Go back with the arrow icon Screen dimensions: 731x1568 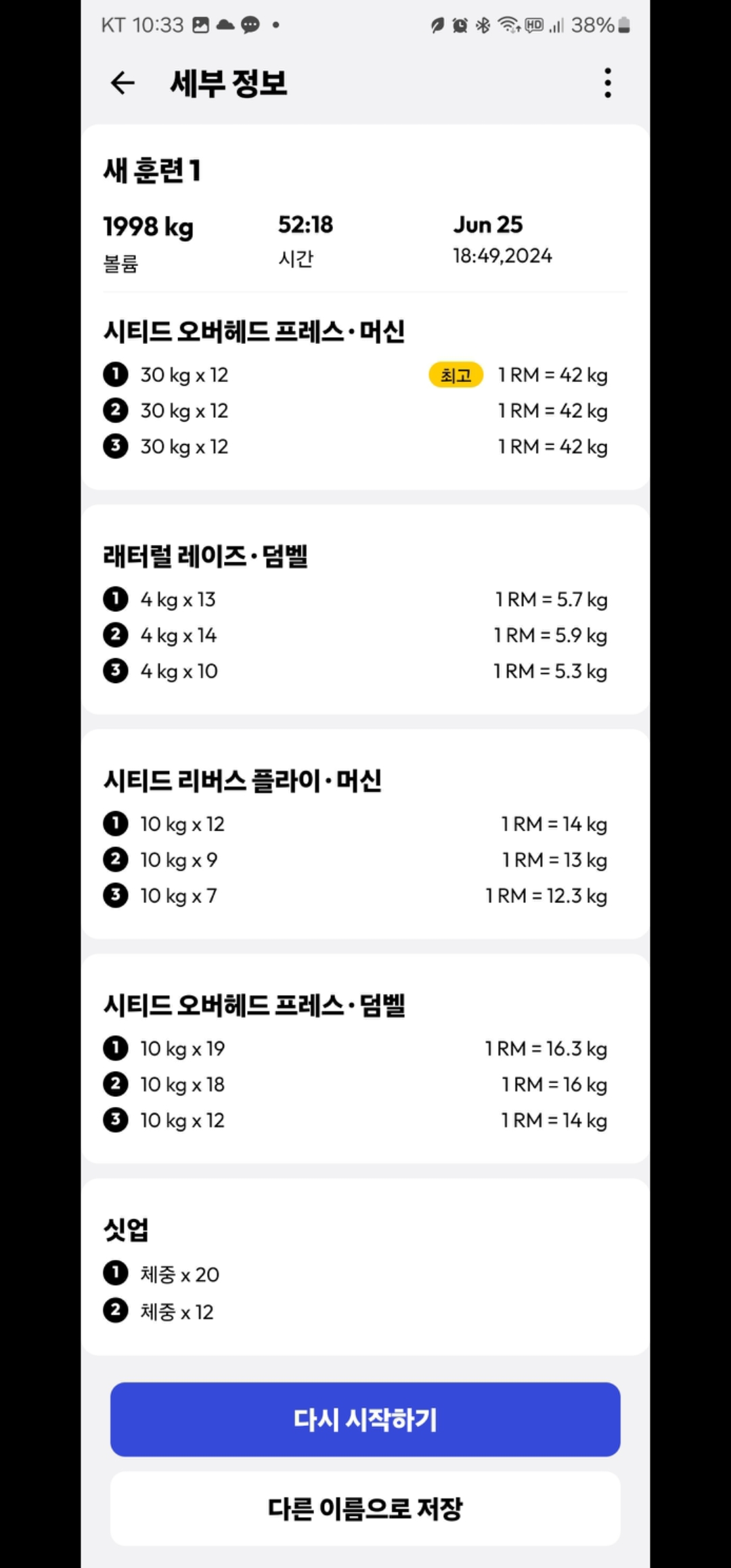pos(123,83)
